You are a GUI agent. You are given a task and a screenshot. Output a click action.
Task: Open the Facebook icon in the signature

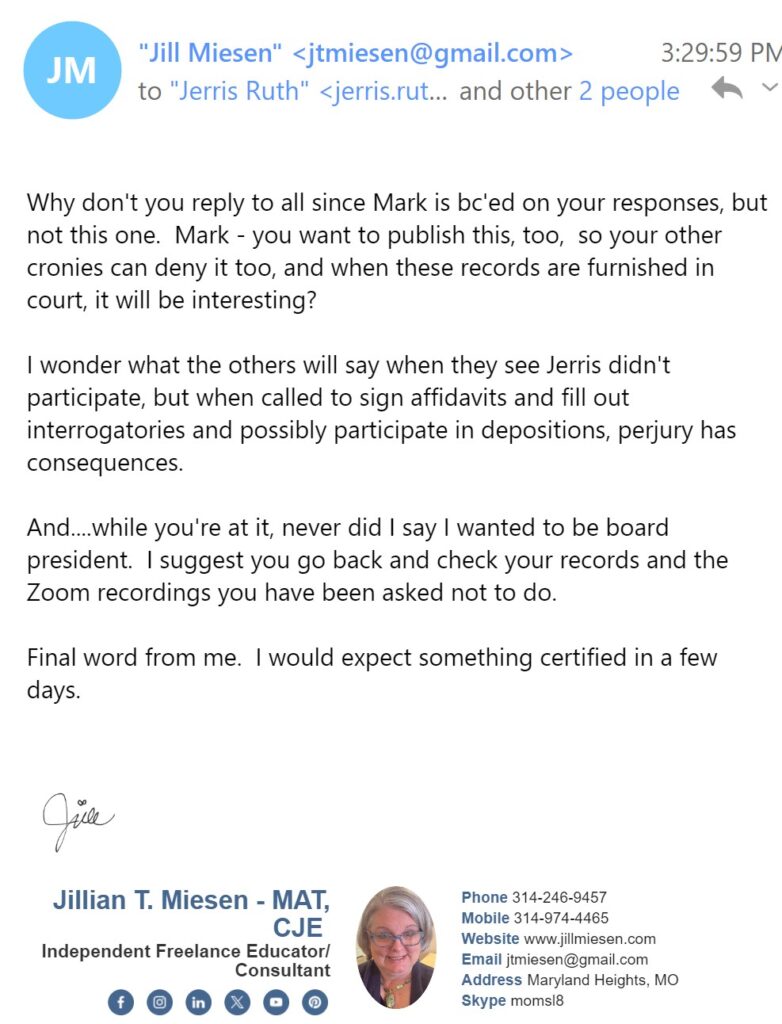click(121, 1001)
